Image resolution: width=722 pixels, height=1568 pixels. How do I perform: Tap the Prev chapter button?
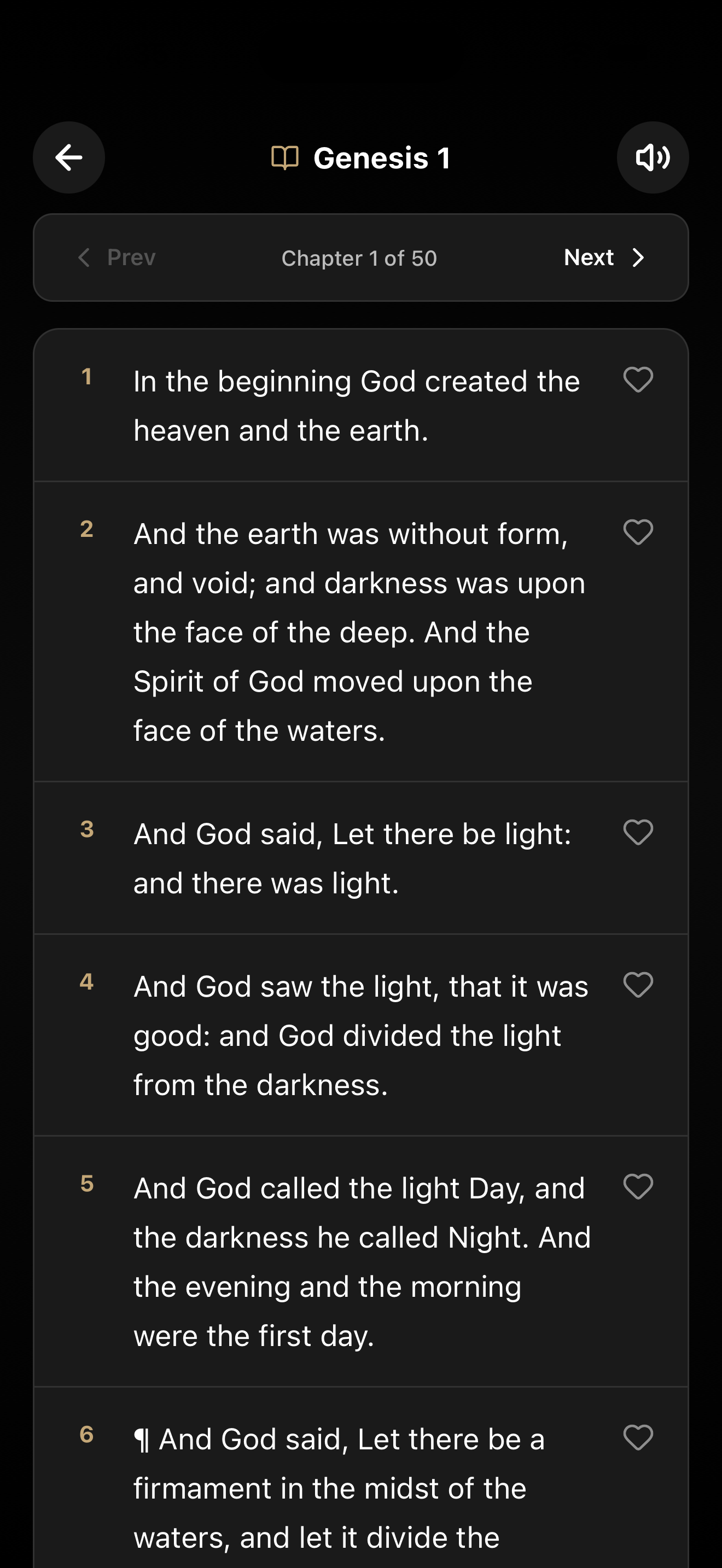[117, 258]
